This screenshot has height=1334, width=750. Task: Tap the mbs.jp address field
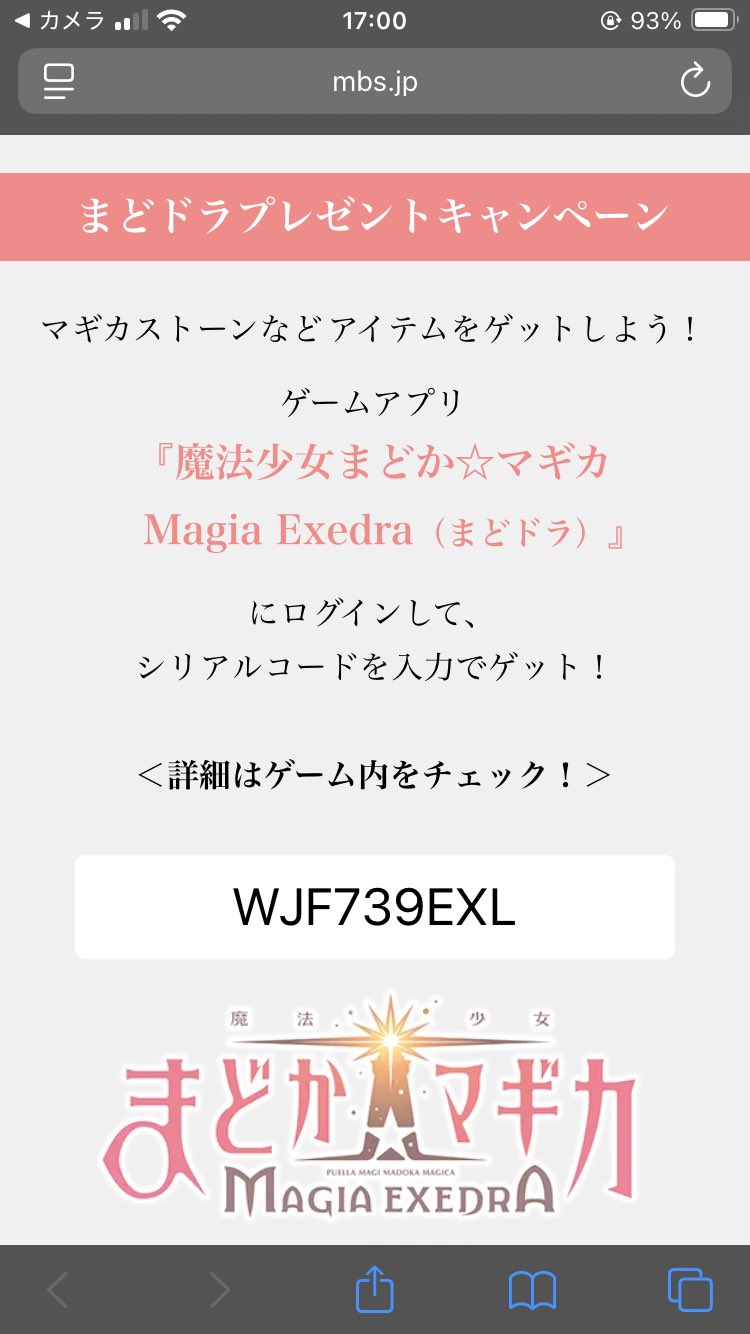(x=374, y=81)
